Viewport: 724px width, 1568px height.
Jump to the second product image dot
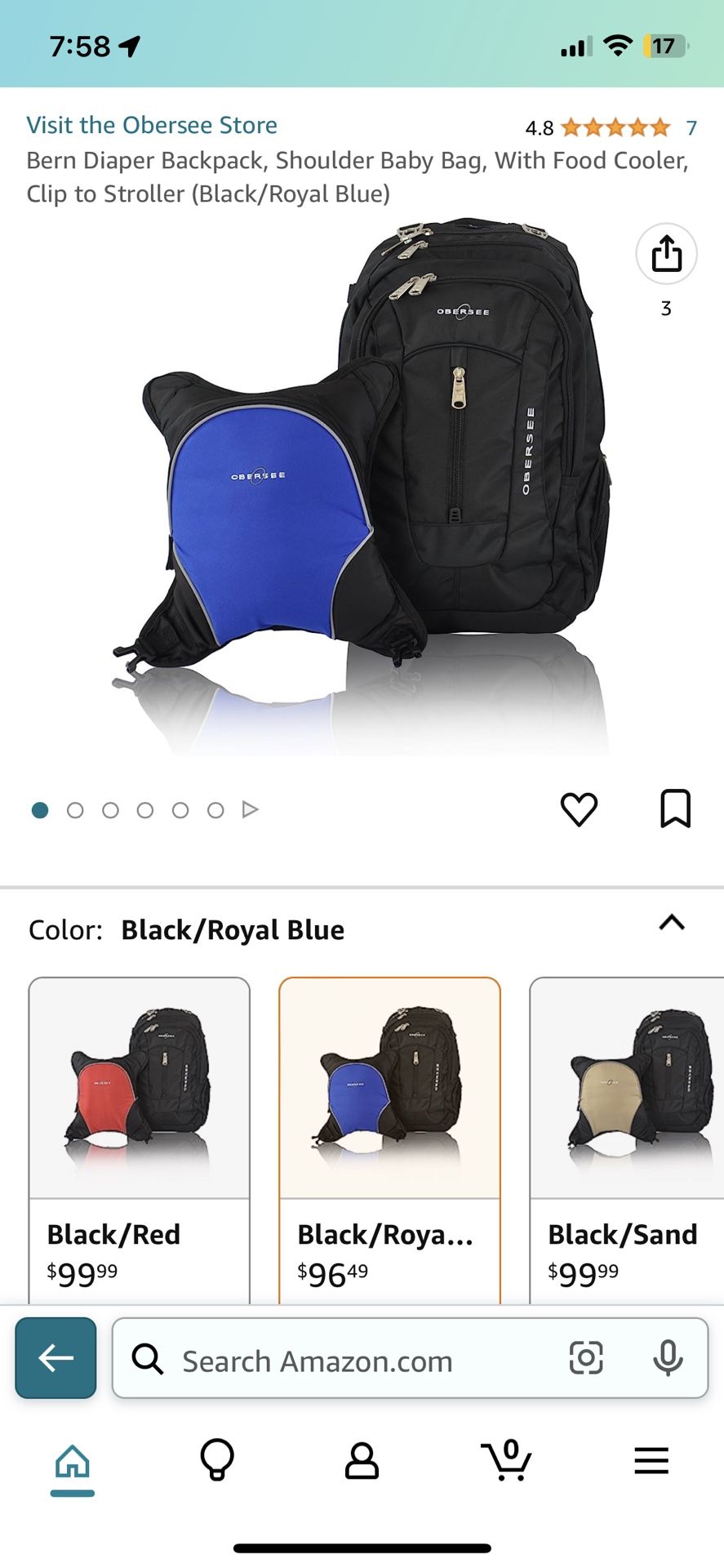click(x=75, y=810)
